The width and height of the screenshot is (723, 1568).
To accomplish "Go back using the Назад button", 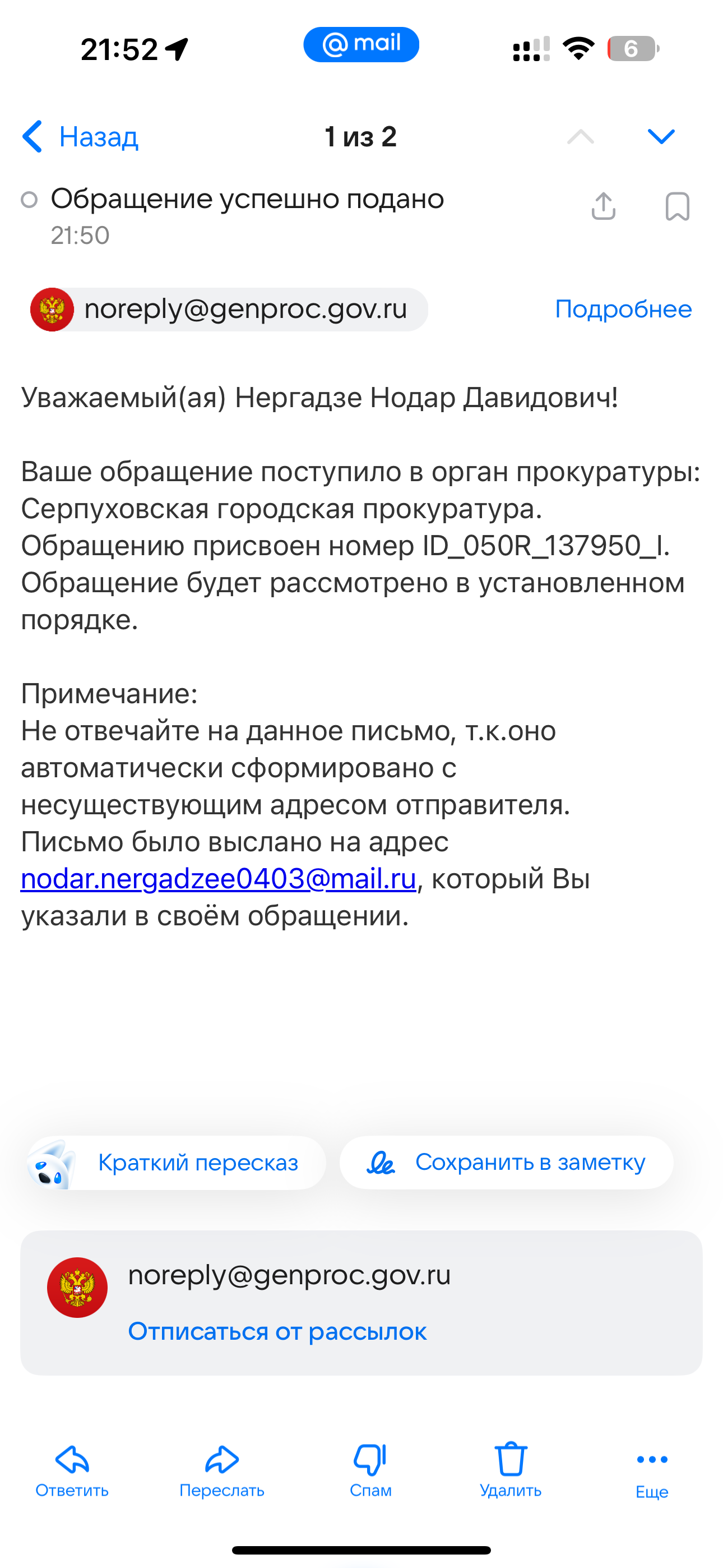I will pos(80,136).
